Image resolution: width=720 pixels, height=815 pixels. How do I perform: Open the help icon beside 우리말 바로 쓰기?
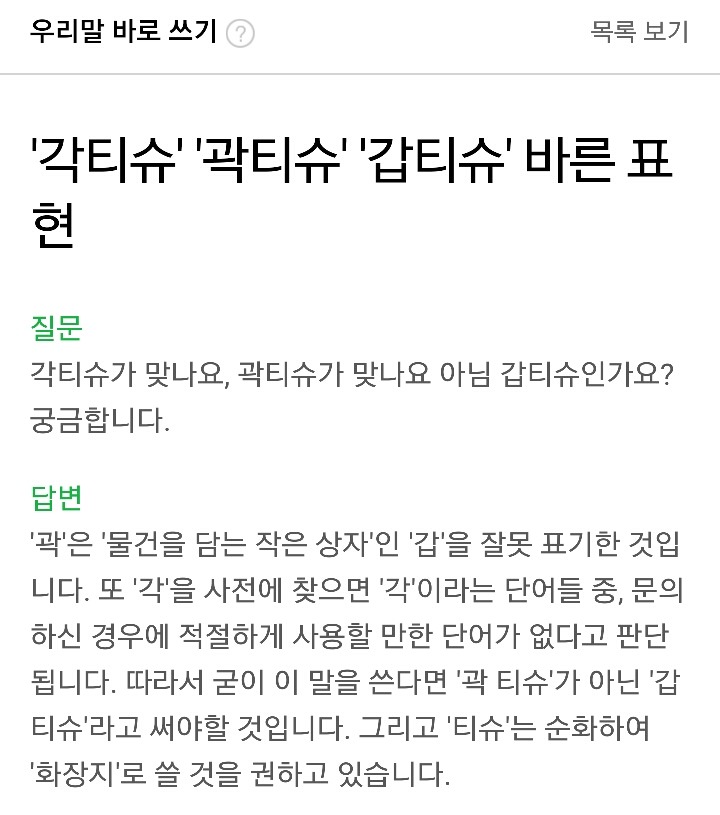240,34
